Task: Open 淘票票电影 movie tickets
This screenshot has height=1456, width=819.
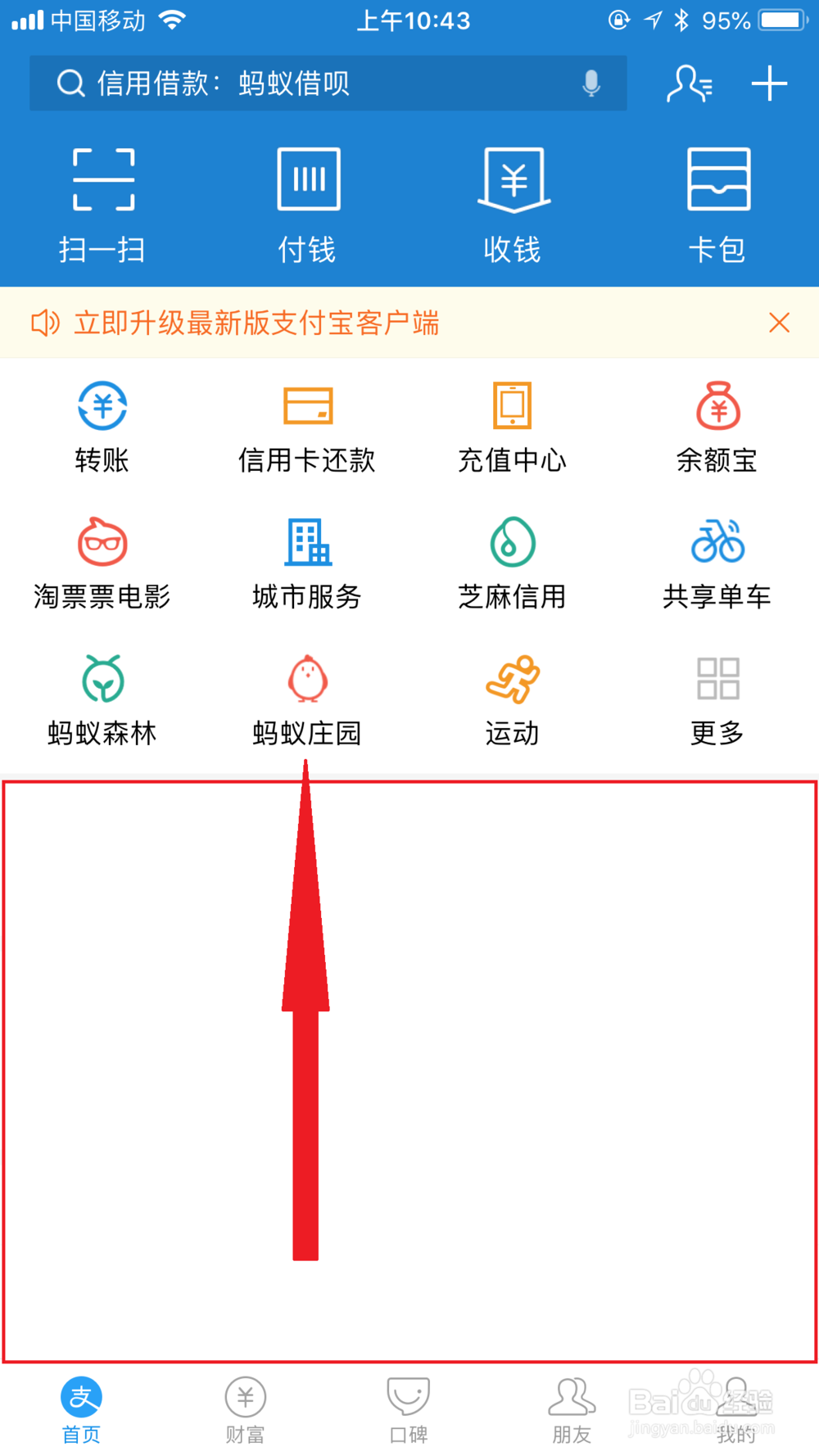Action: [x=102, y=563]
